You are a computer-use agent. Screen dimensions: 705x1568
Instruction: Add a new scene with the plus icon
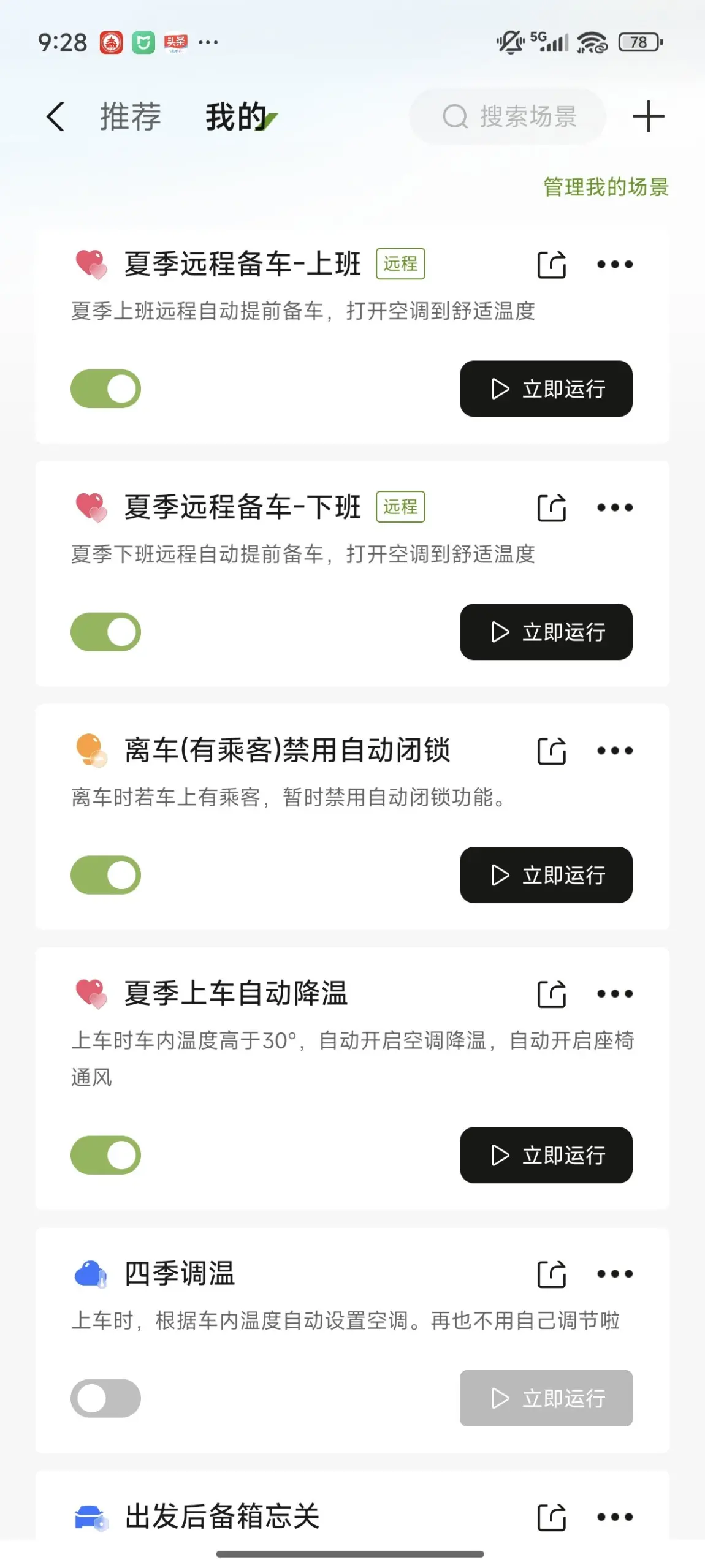tap(648, 116)
